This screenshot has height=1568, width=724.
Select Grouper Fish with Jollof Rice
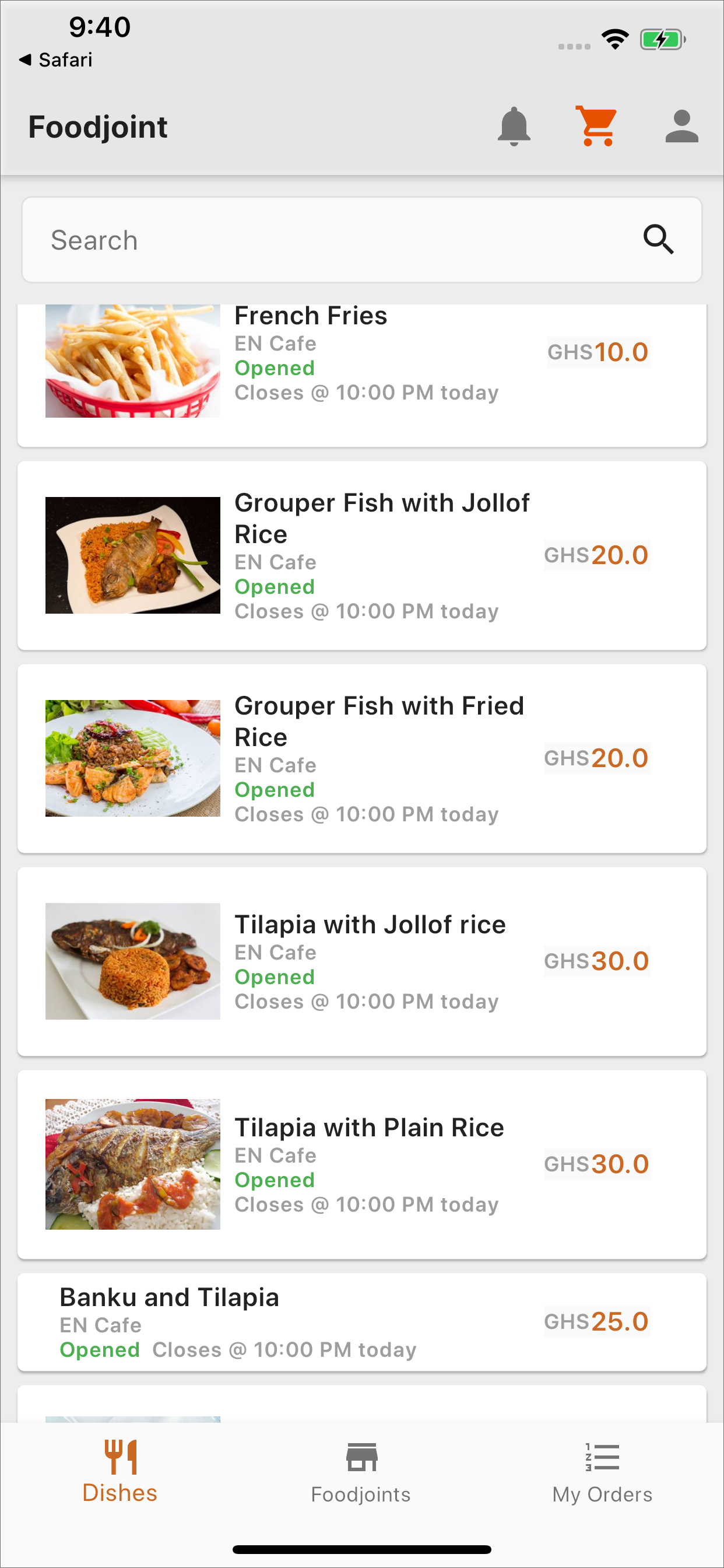coord(362,554)
